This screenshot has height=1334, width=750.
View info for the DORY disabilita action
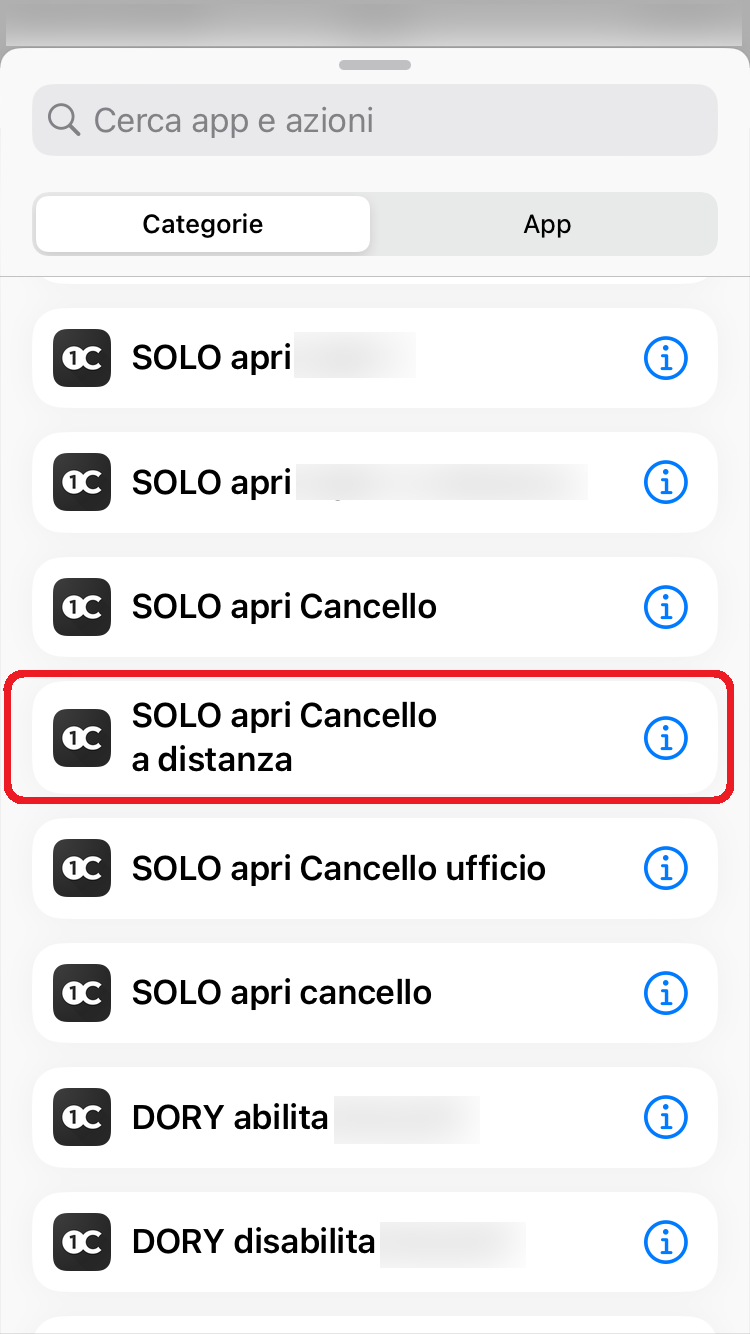[x=665, y=1242]
